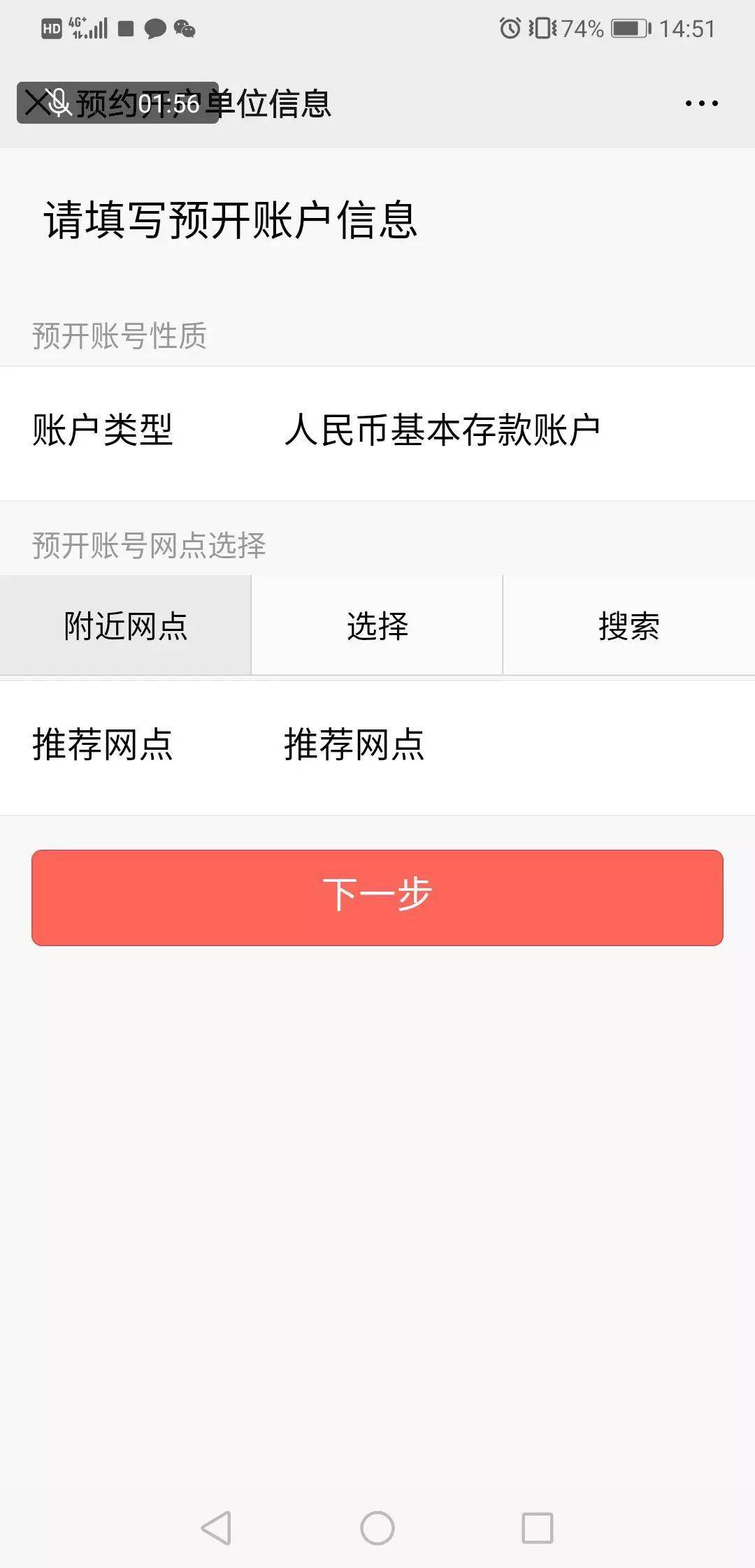Go to the home screen

(377, 1527)
